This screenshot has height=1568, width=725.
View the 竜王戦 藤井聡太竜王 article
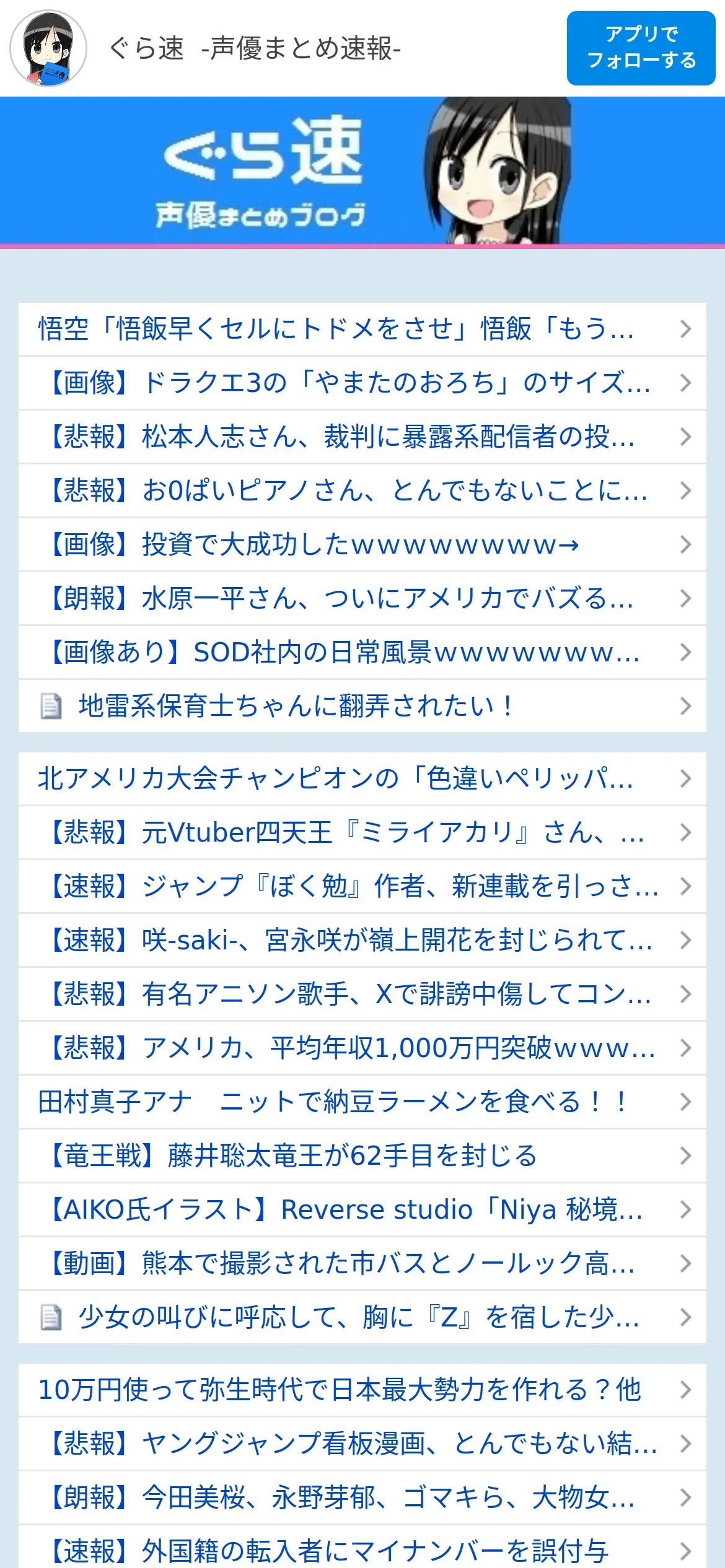[362, 1156]
